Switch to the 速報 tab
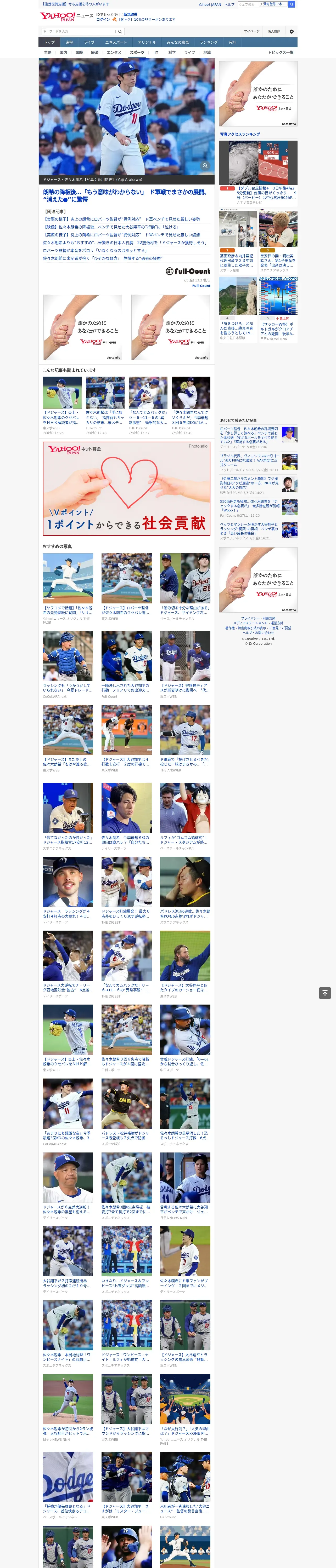Screen dimensions: 336x1568 [69, 43]
